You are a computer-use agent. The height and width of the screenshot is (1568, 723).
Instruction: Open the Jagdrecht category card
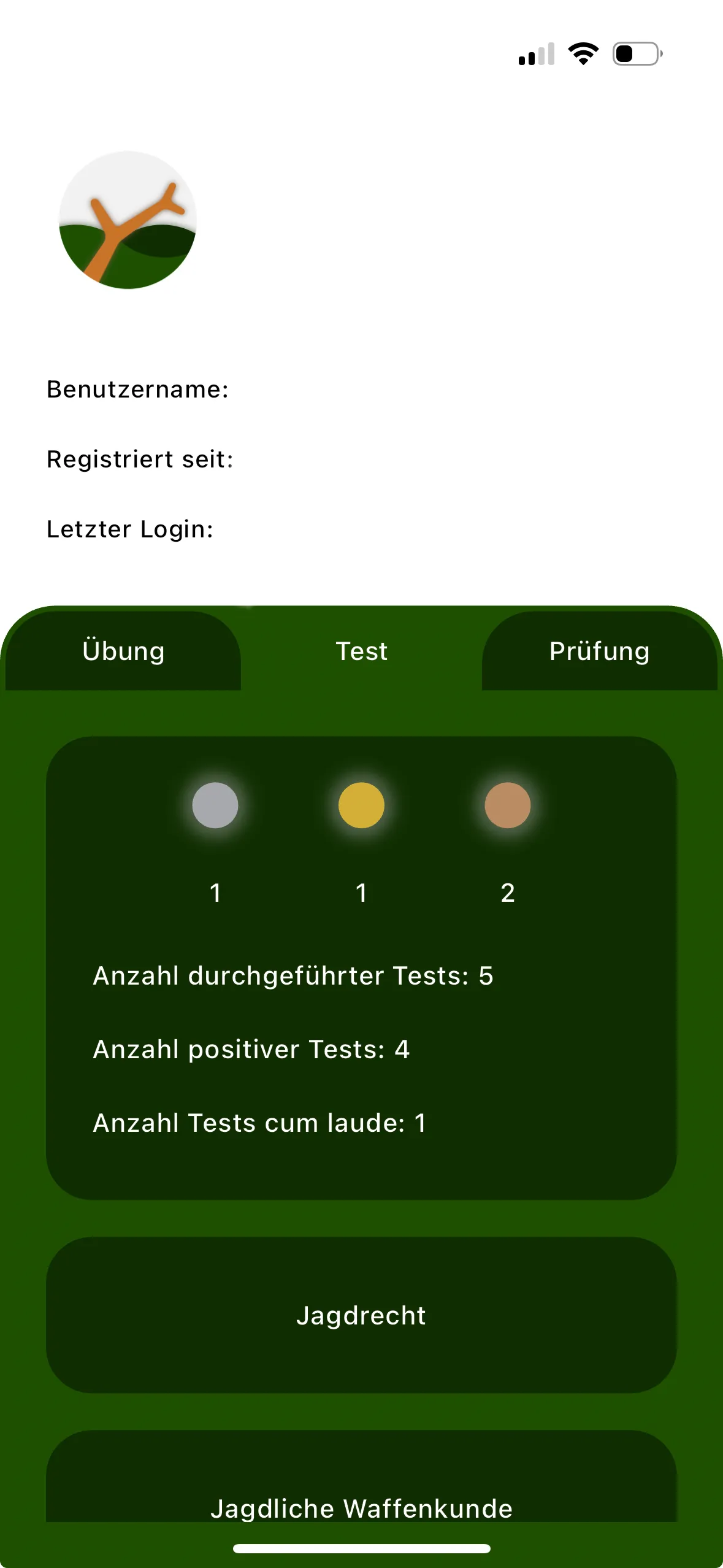pyautogui.click(x=361, y=1315)
